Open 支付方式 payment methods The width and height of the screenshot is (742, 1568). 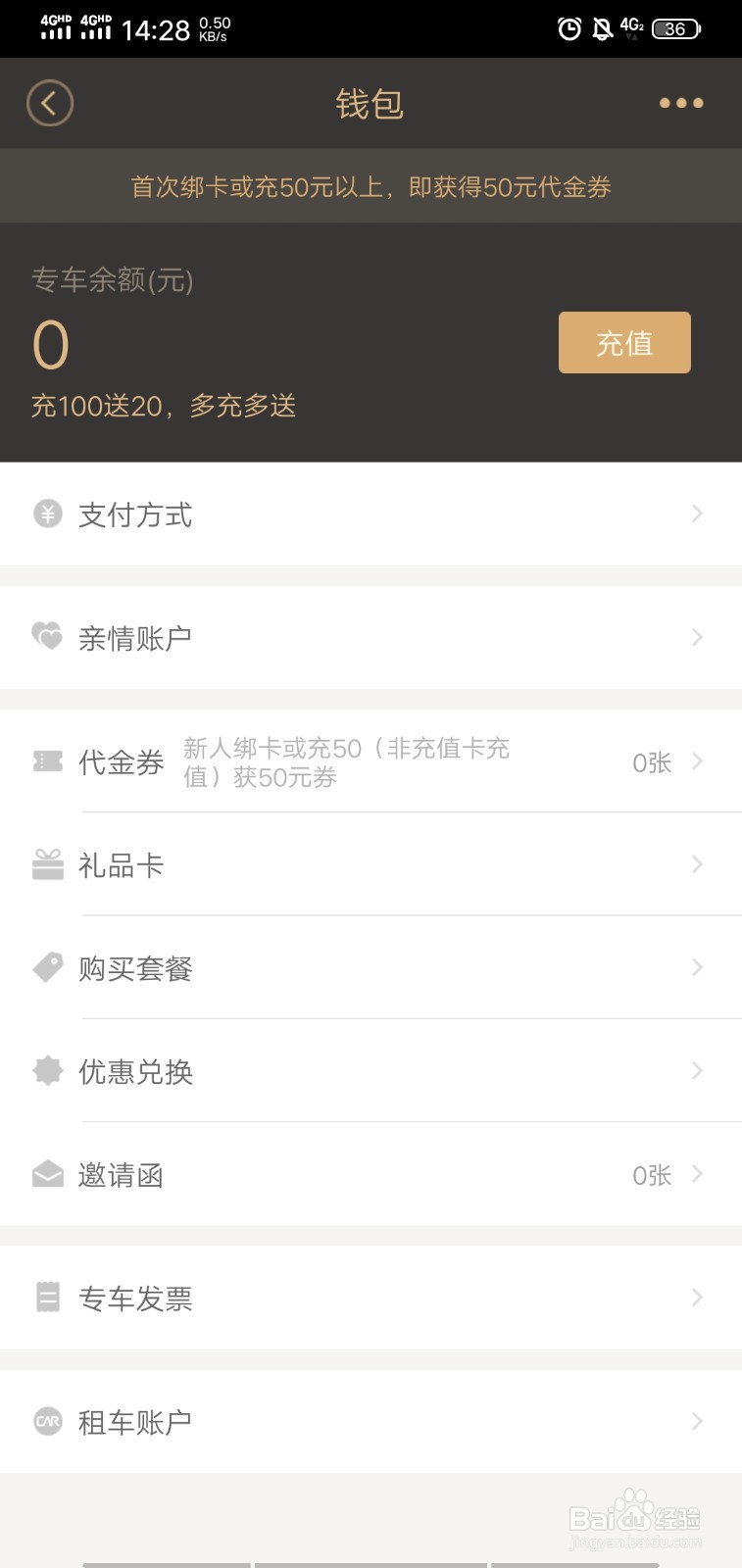point(371,514)
